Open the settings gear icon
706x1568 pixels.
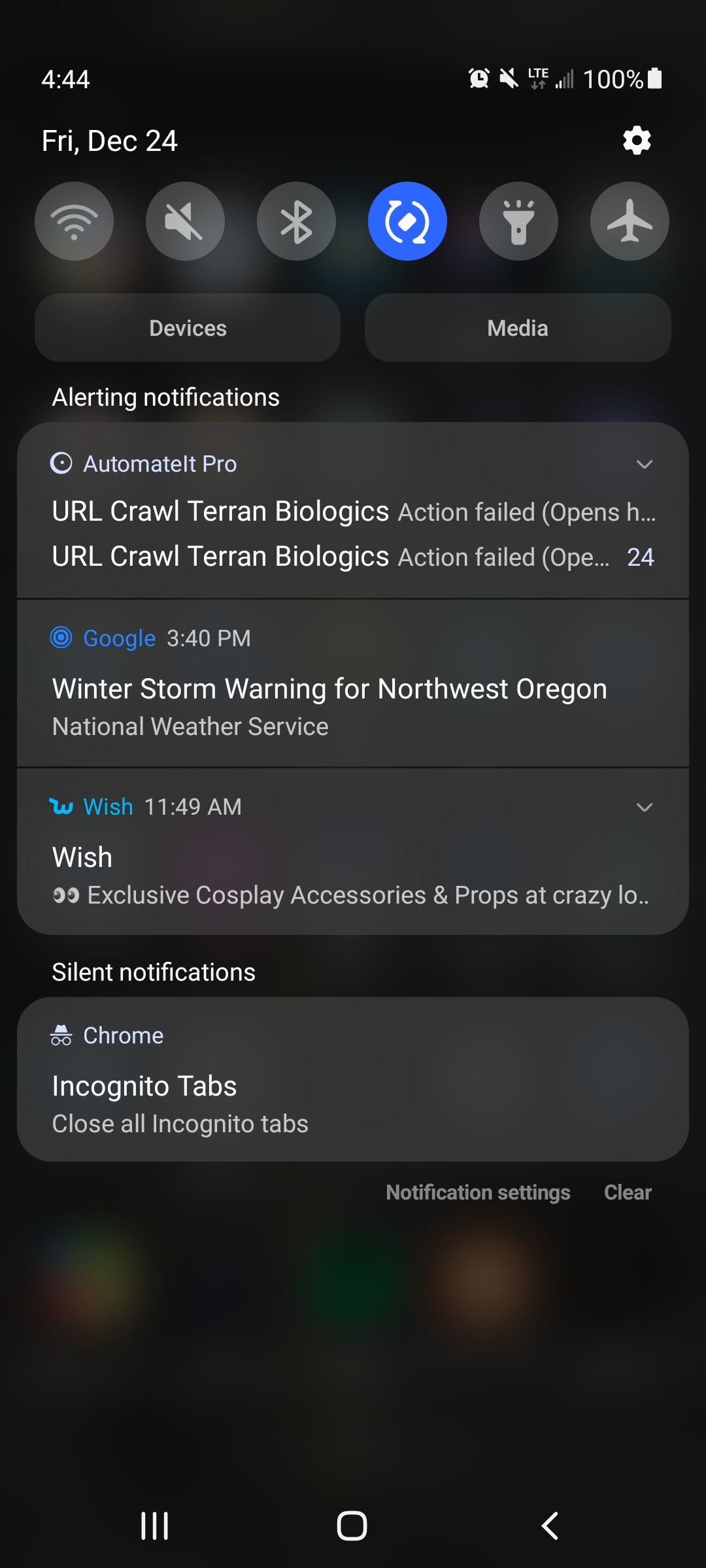click(x=637, y=140)
